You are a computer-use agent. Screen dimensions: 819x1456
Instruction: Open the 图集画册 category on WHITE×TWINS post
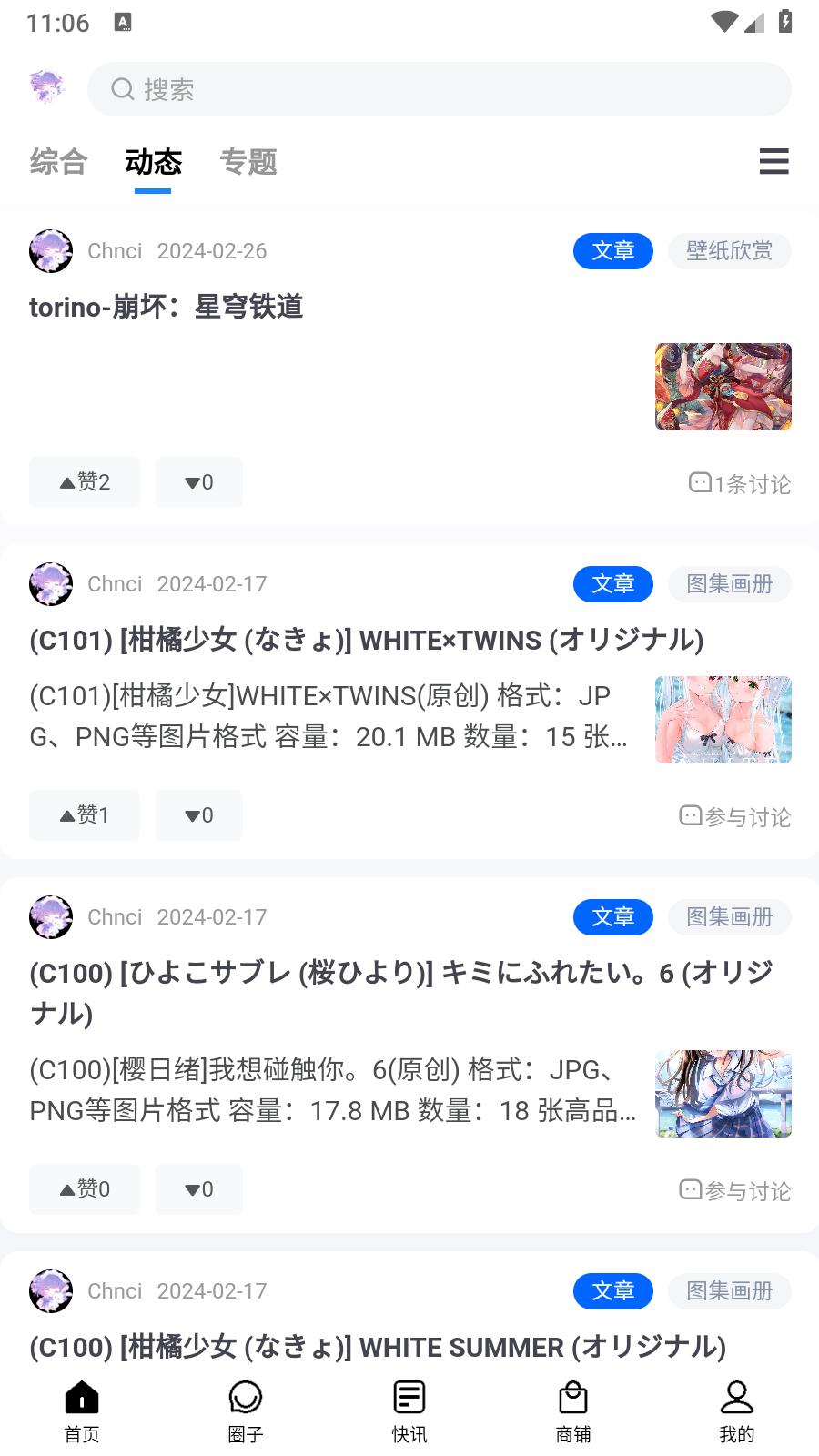pyautogui.click(x=729, y=584)
